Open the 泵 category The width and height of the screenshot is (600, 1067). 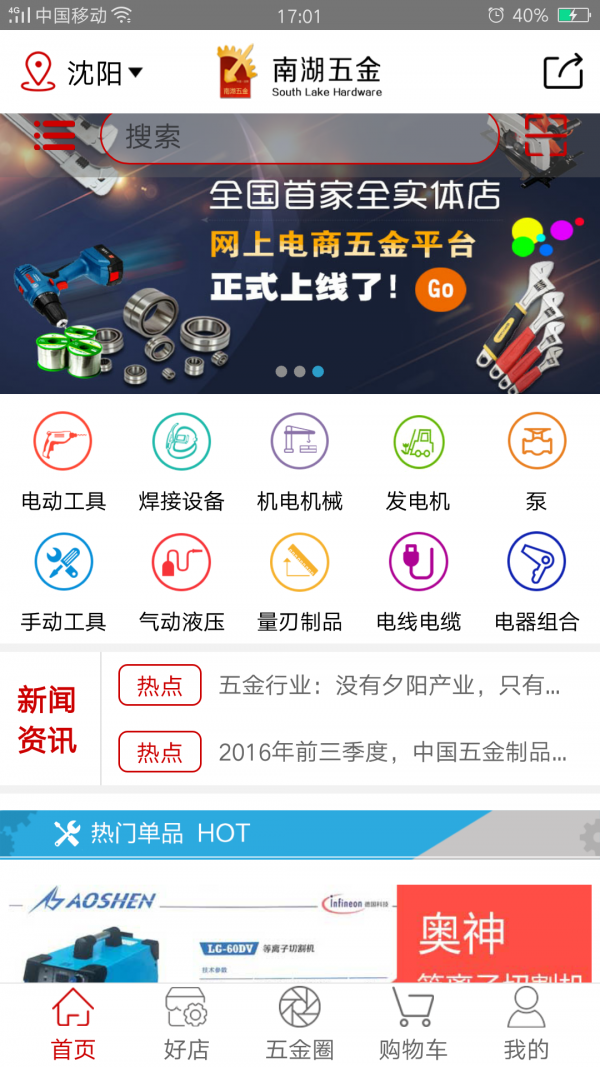(x=536, y=461)
